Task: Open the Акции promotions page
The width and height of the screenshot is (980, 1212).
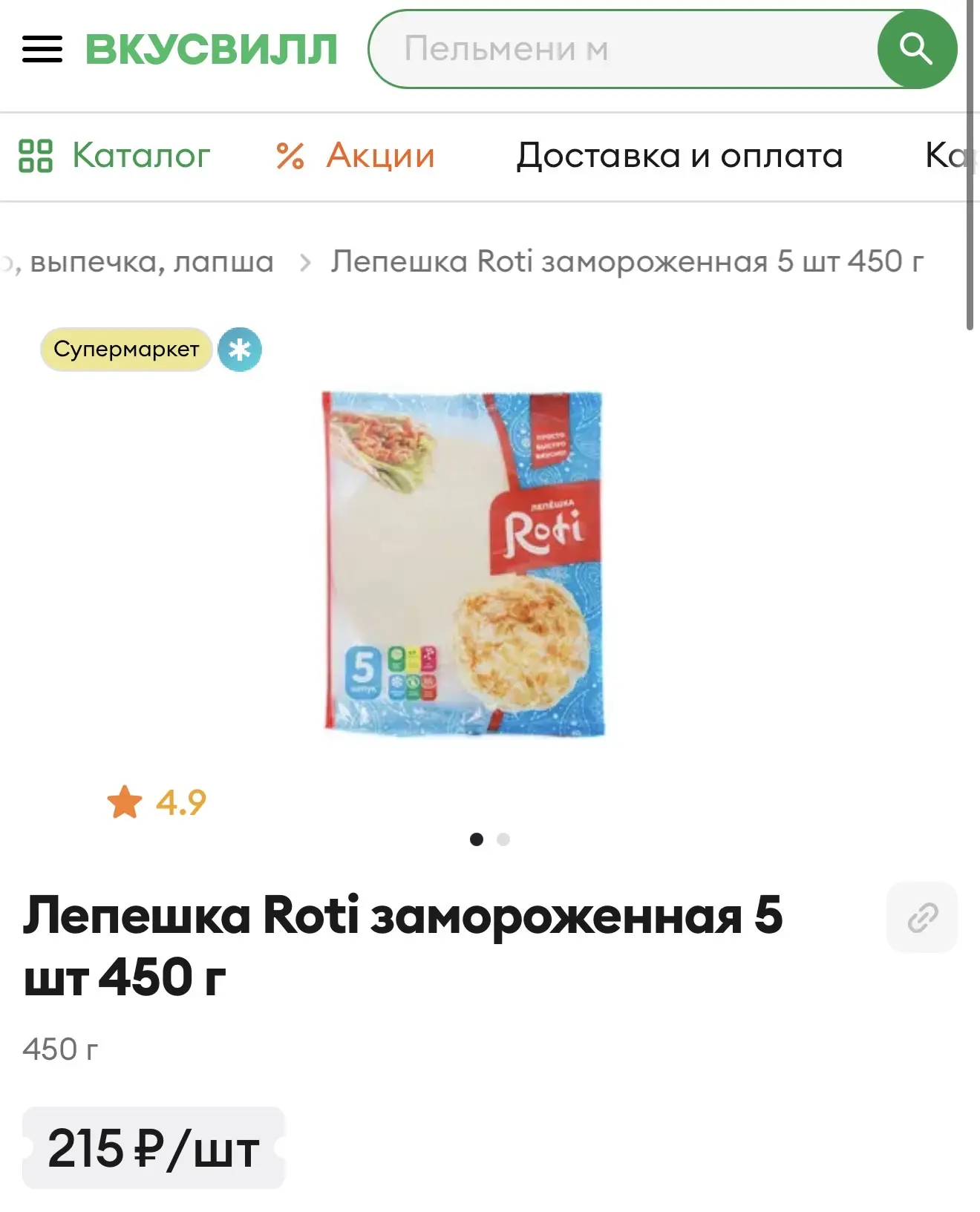Action: point(355,156)
